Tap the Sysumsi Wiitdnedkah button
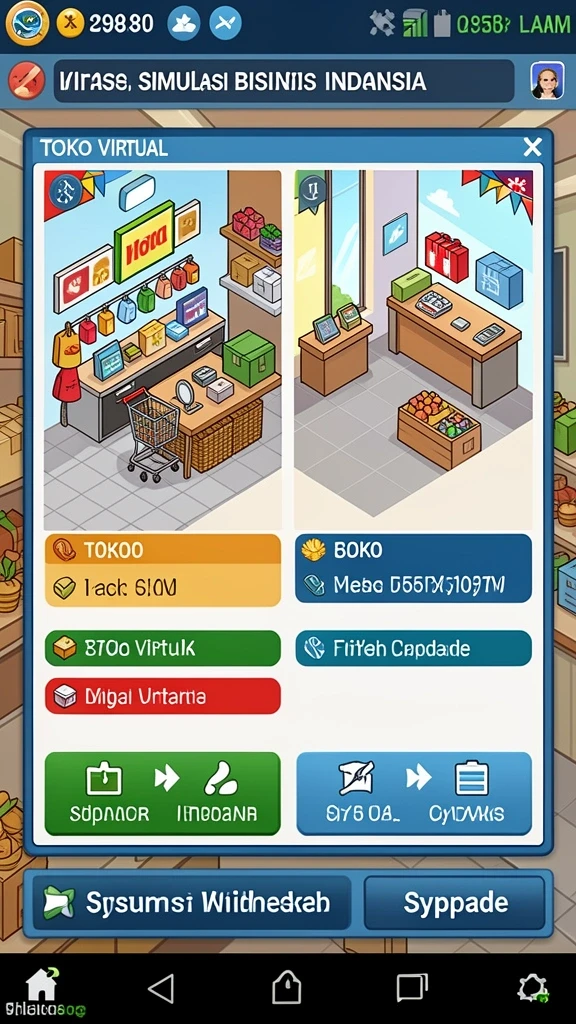Image resolution: width=576 pixels, height=1024 pixels. click(191, 903)
